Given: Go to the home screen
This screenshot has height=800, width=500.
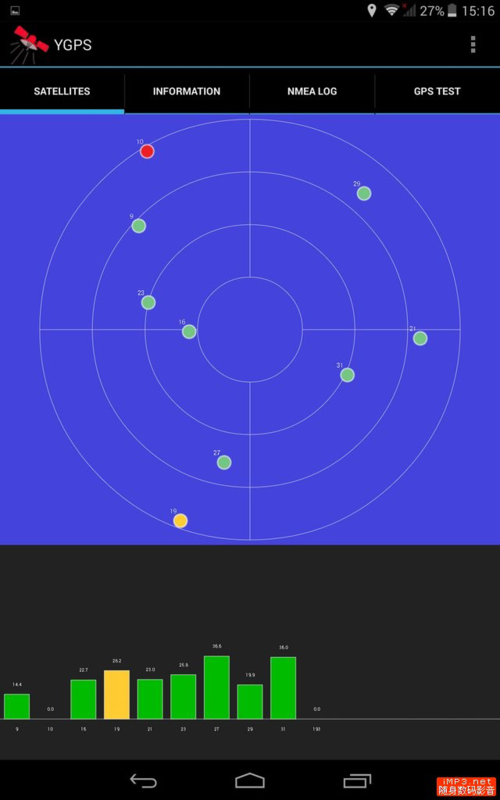Looking at the screenshot, I should point(250,781).
